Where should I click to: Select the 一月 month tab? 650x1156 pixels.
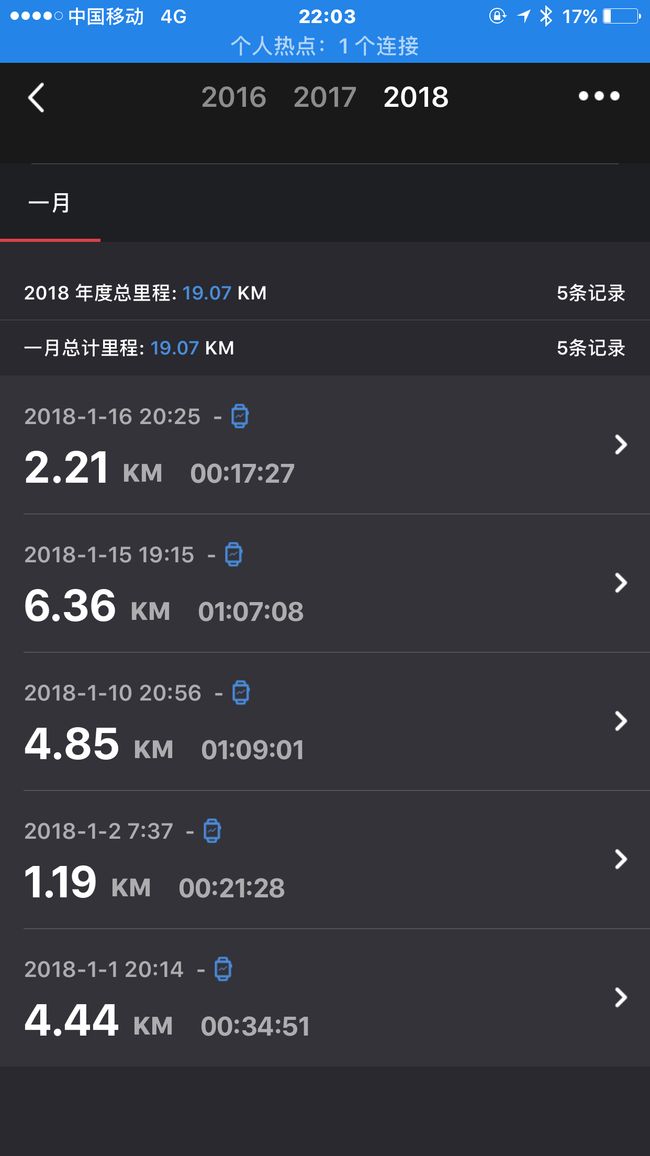point(50,203)
